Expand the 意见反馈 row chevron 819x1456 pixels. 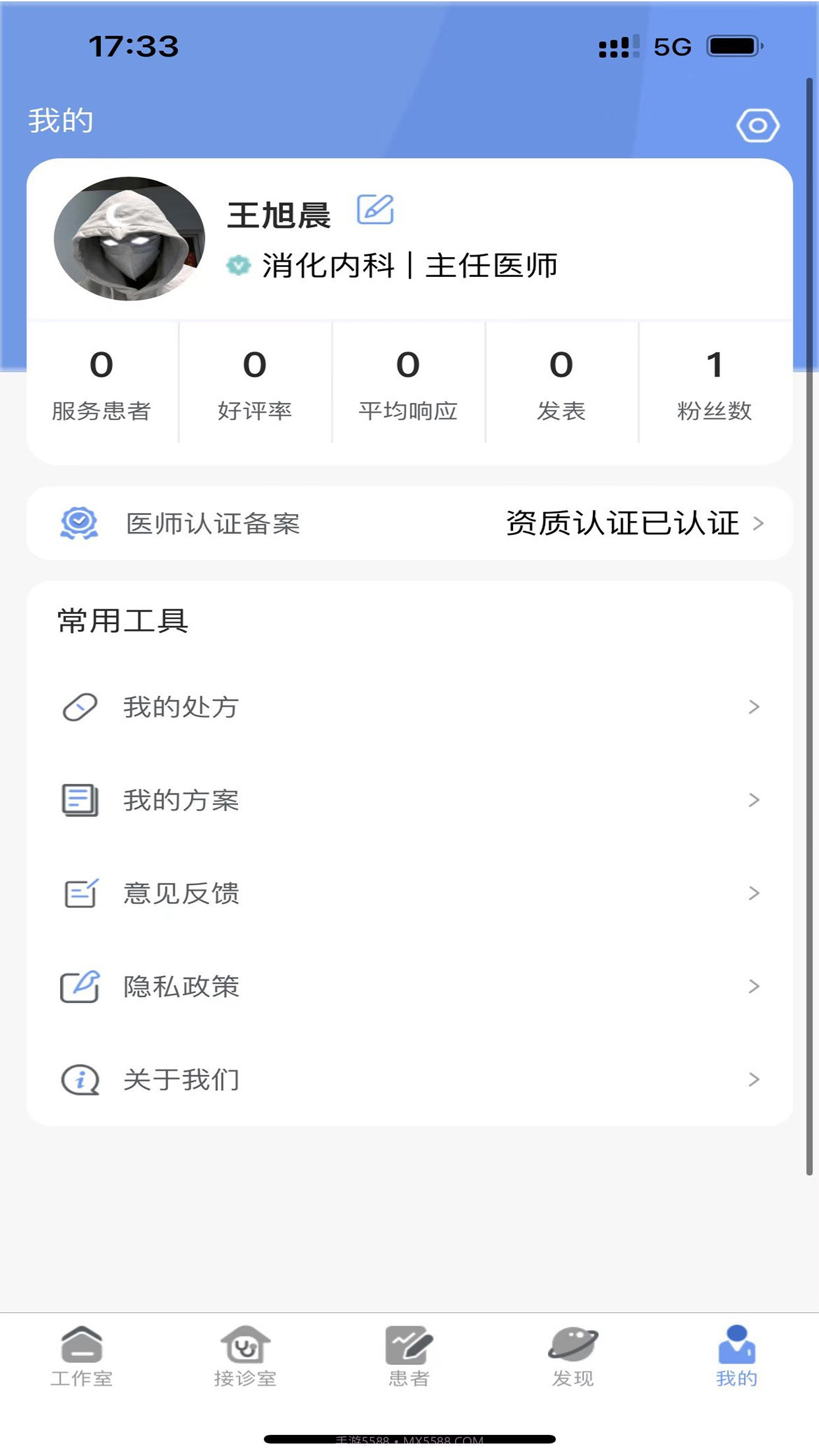click(x=754, y=894)
